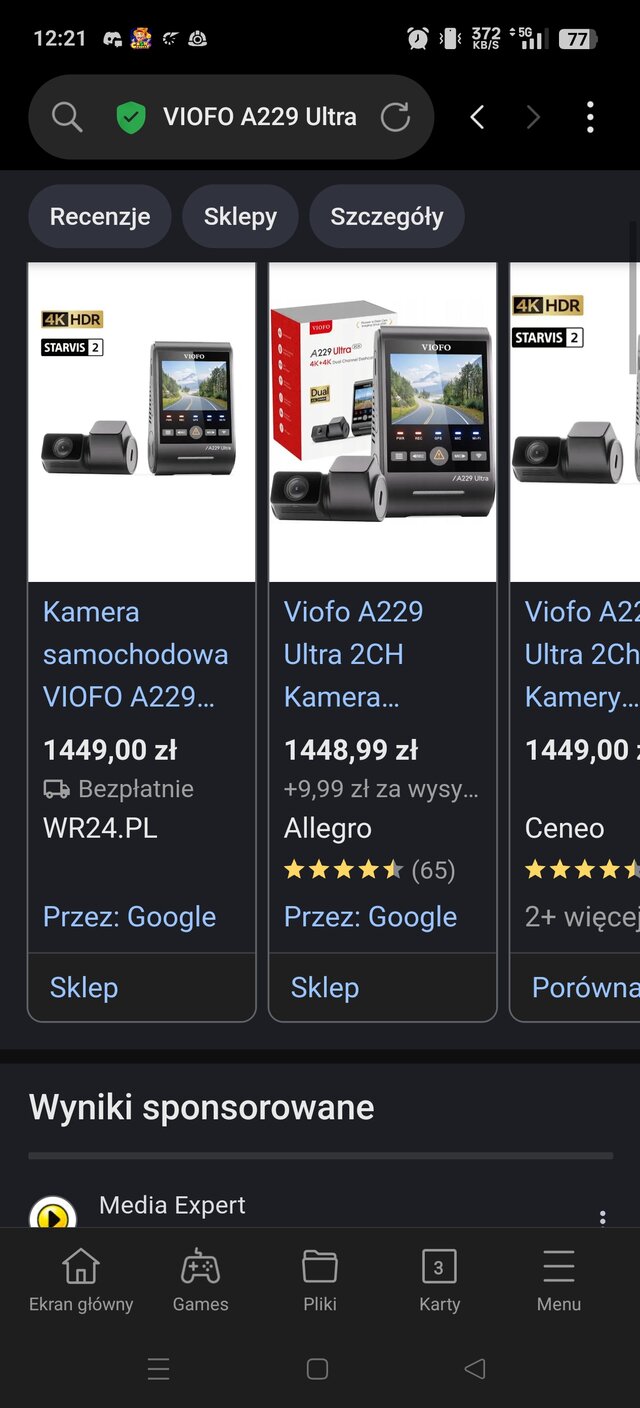Open the Viofo A229 Ultra 2CH Kamera title link
Screen dimensions: 640x1408
pyautogui.click(x=353, y=654)
